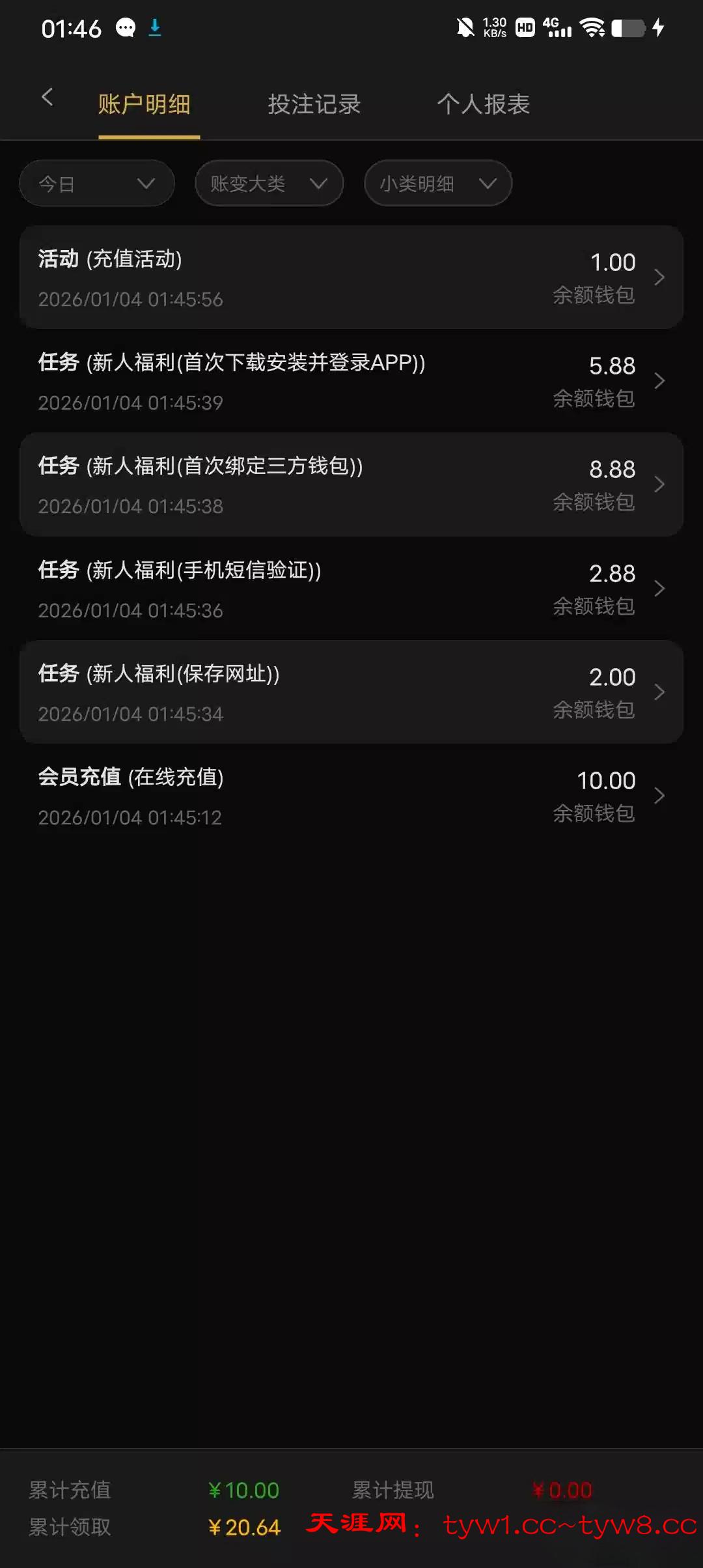Open the 小类明细 filter dropdown
The height and width of the screenshot is (1568, 703).
coord(437,184)
